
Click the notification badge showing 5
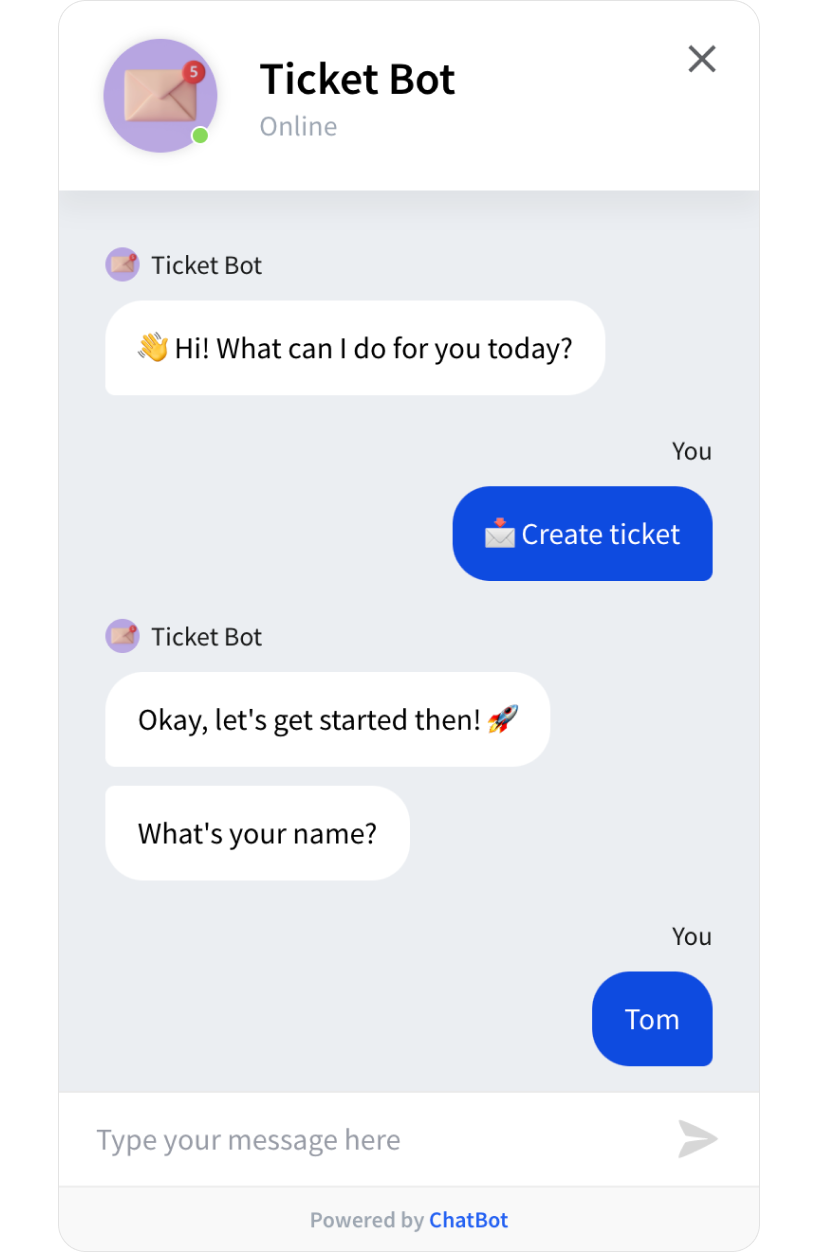pyautogui.click(x=193, y=71)
